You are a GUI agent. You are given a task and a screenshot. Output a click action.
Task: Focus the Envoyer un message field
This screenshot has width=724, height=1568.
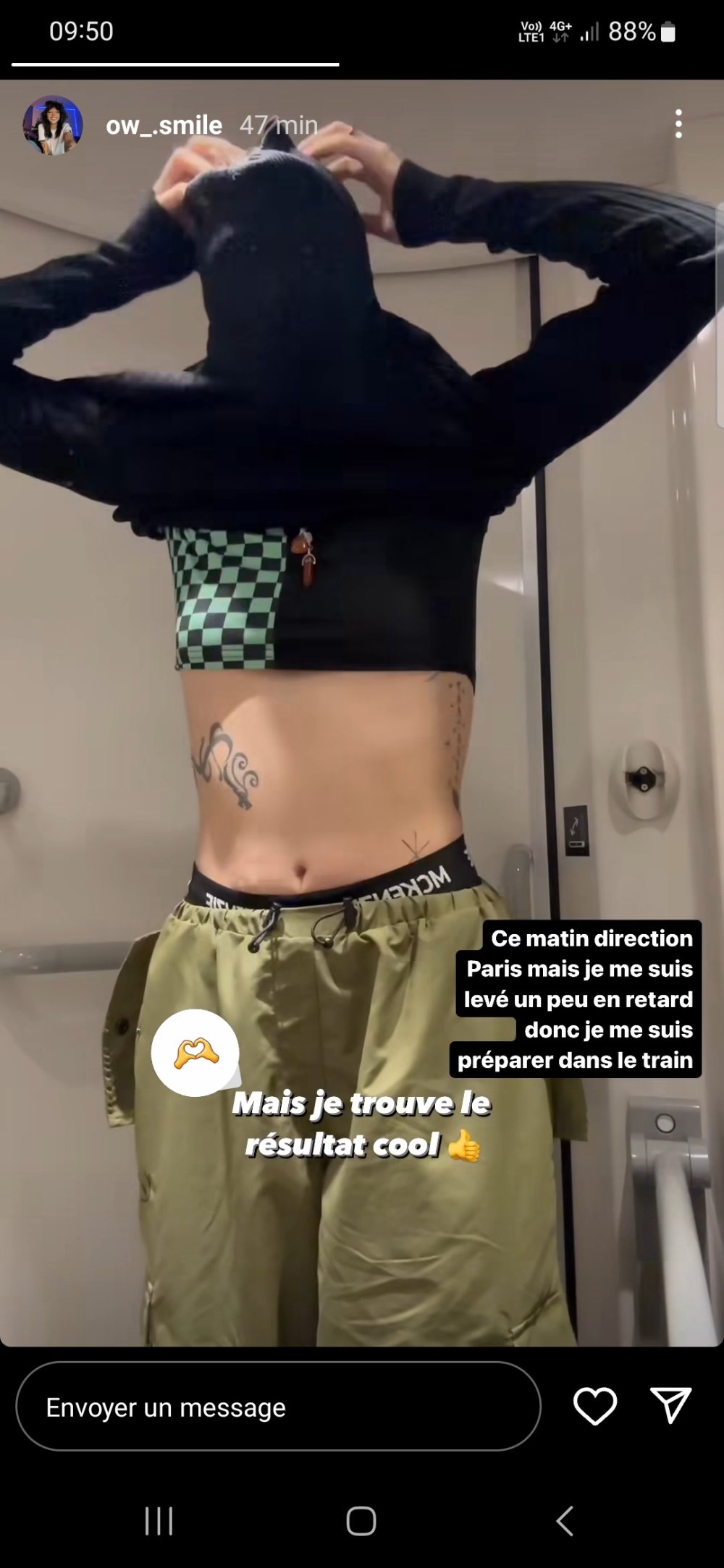click(x=278, y=1407)
